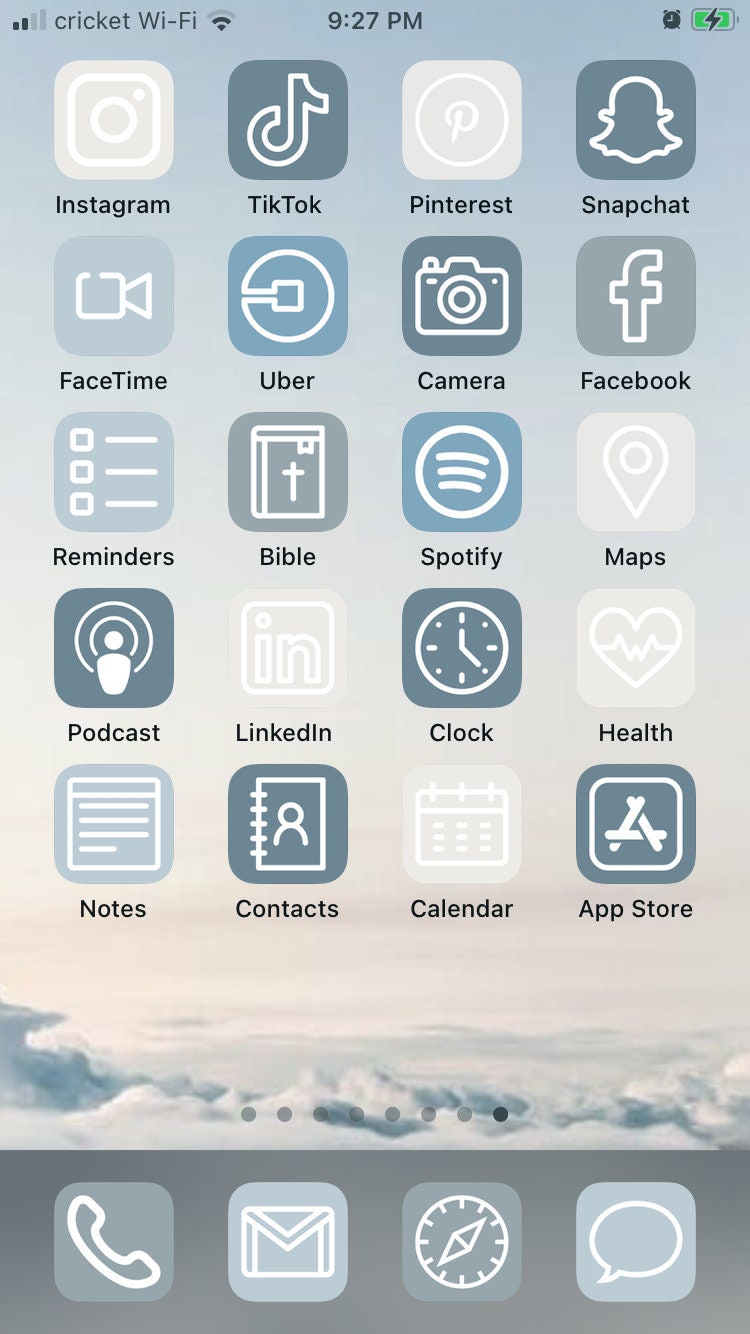Launch the Podcast app
Screen dimensions: 750x1334
coord(114,648)
